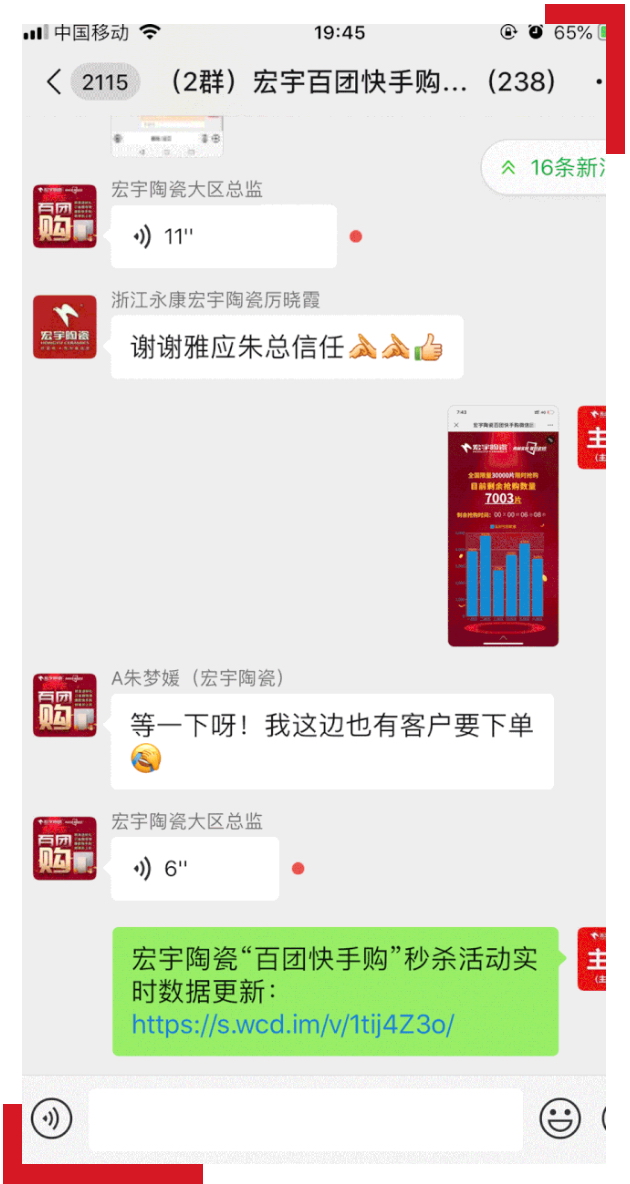This screenshot has width=630, height=1184.
Task: Switch to voice input mode
Action: pos(52,1119)
